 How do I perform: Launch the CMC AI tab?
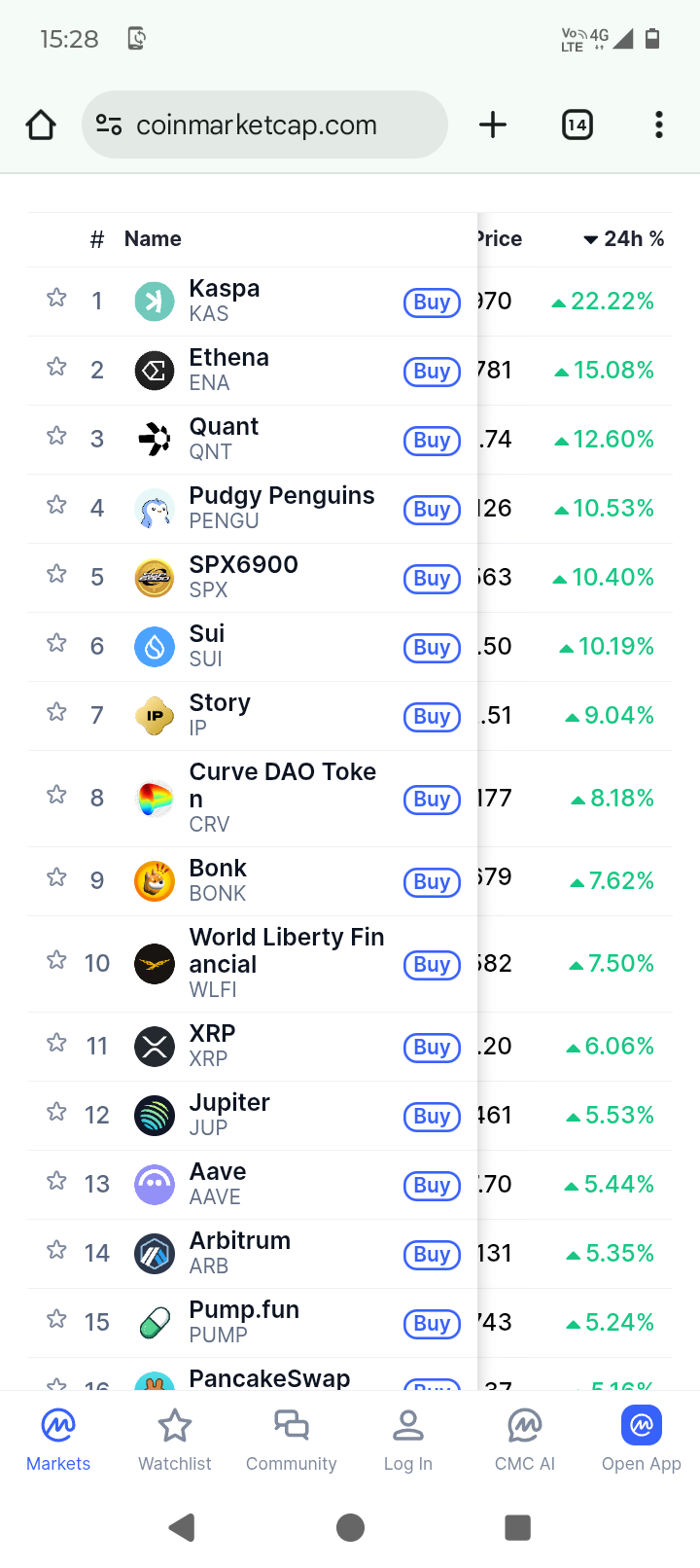pos(525,1440)
